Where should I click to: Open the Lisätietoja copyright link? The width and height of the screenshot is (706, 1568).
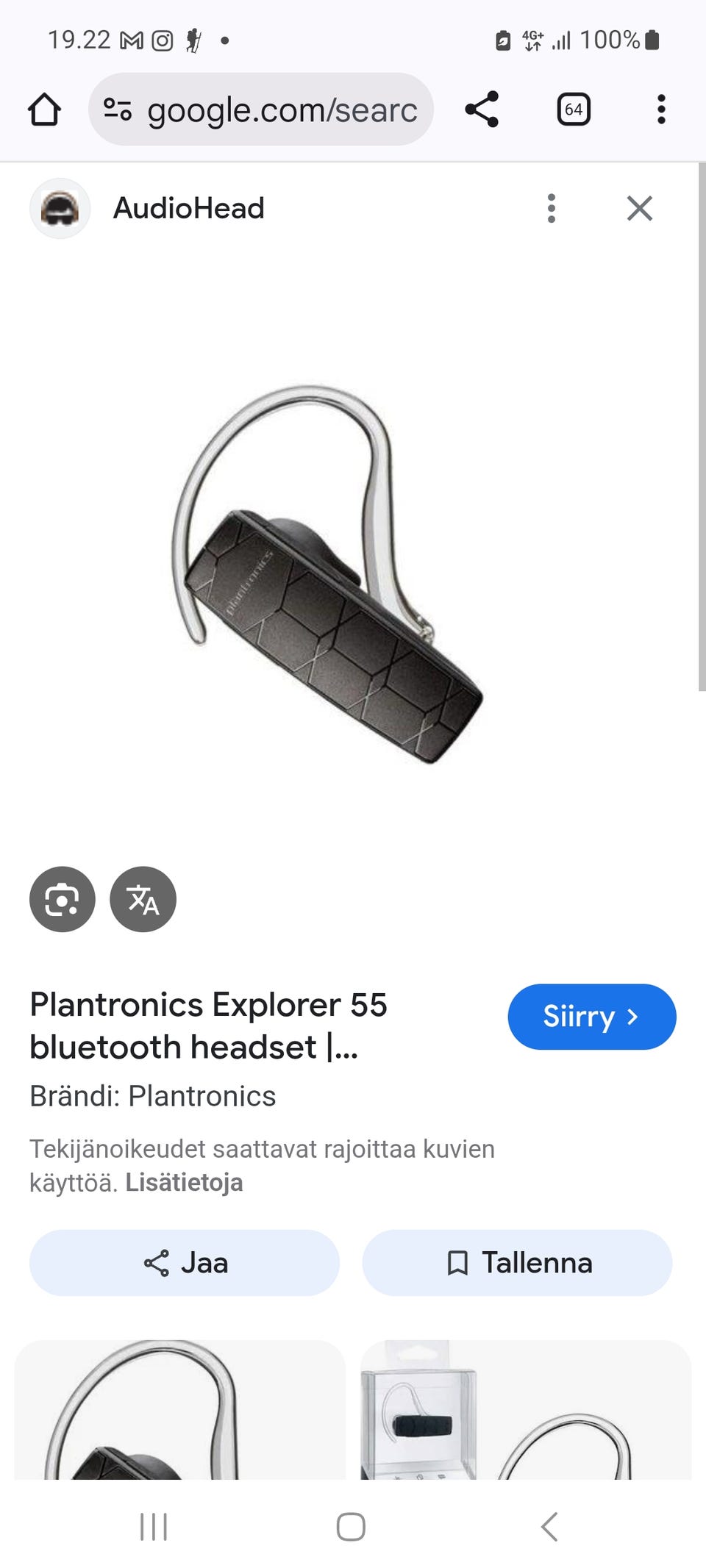click(184, 1182)
